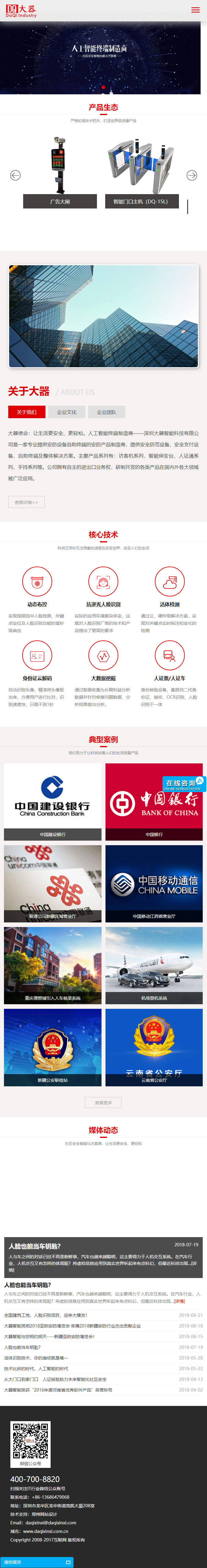Open 智能门口主机 (DQ-15L) product
This screenshot has height=1568, width=207.
click(x=141, y=201)
